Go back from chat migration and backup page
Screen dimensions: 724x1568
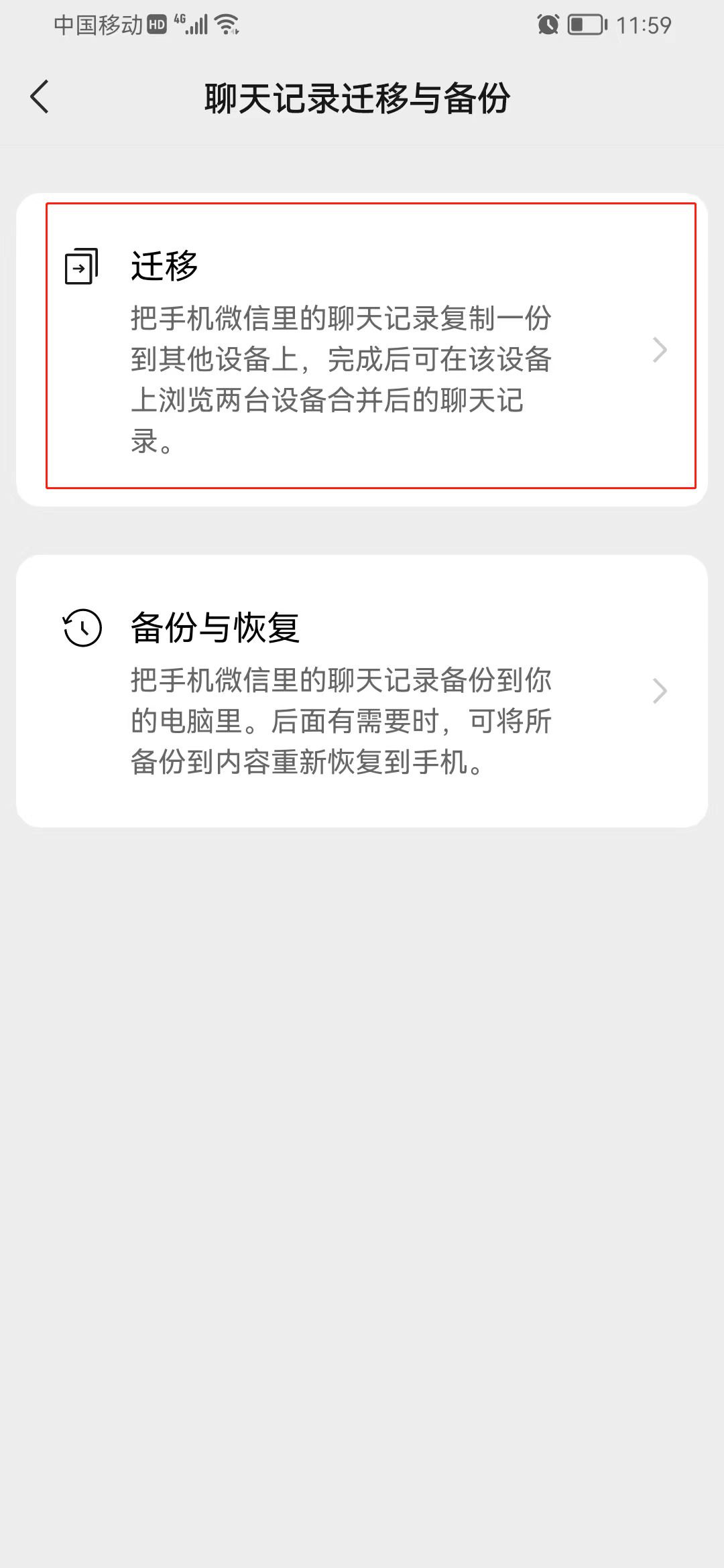pyautogui.click(x=40, y=97)
